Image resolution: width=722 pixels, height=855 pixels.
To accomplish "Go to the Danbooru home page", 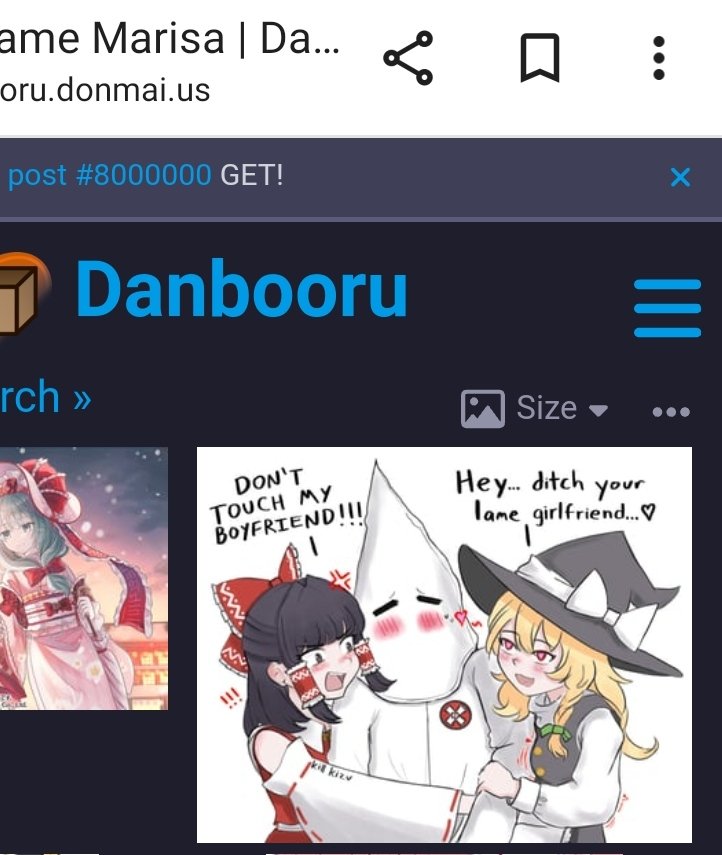I will 240,291.
